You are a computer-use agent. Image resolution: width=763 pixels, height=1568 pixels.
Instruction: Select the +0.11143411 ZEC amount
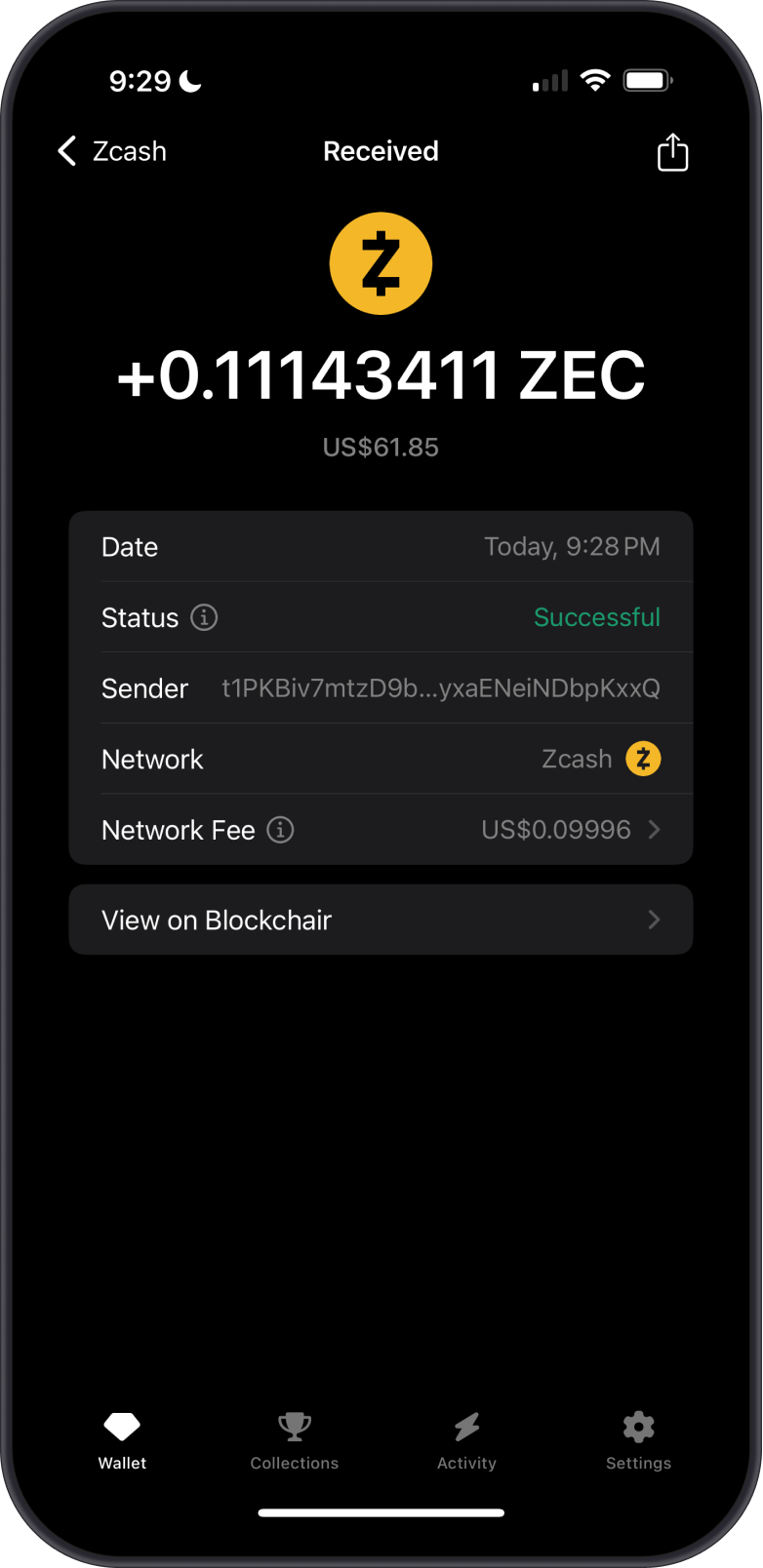point(381,373)
